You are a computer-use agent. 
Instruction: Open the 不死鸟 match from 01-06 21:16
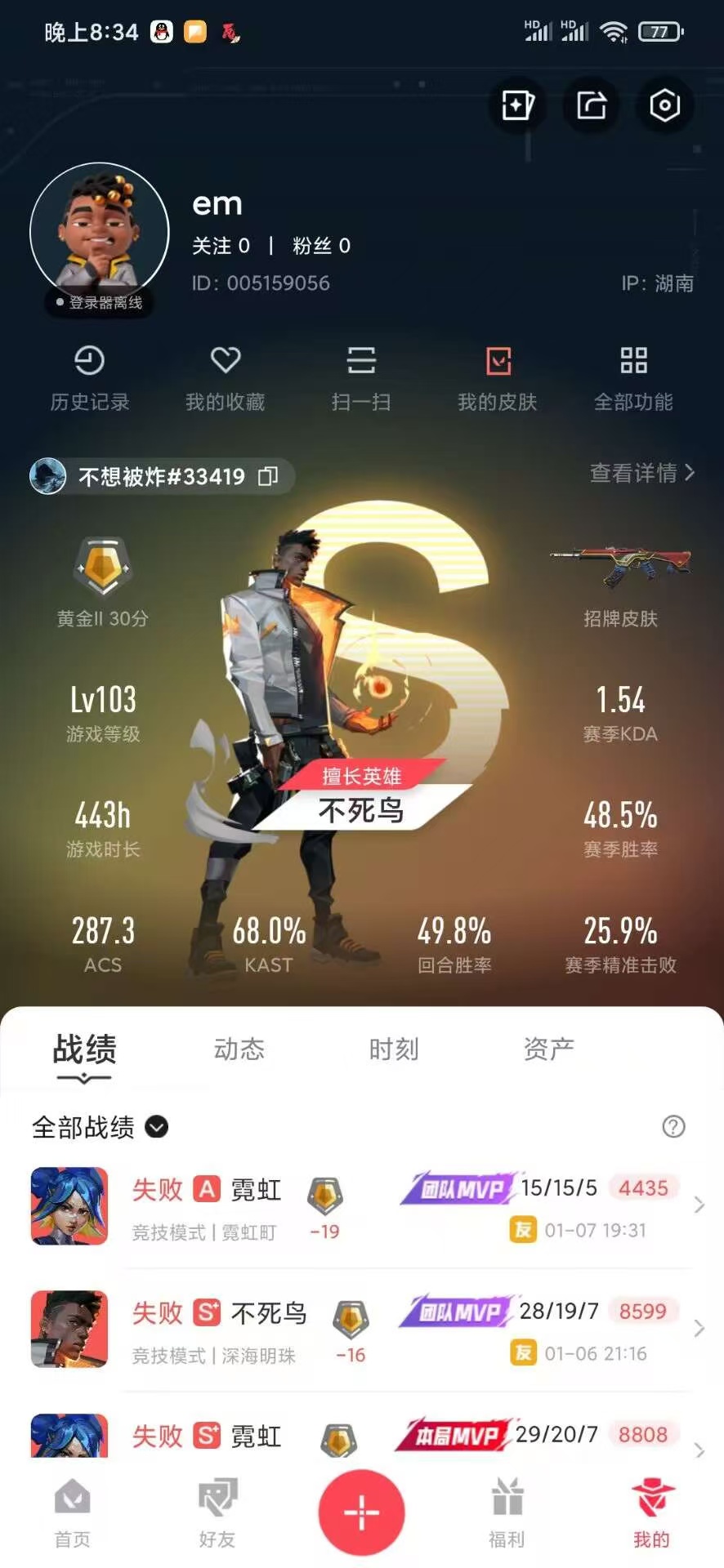coord(362,1330)
